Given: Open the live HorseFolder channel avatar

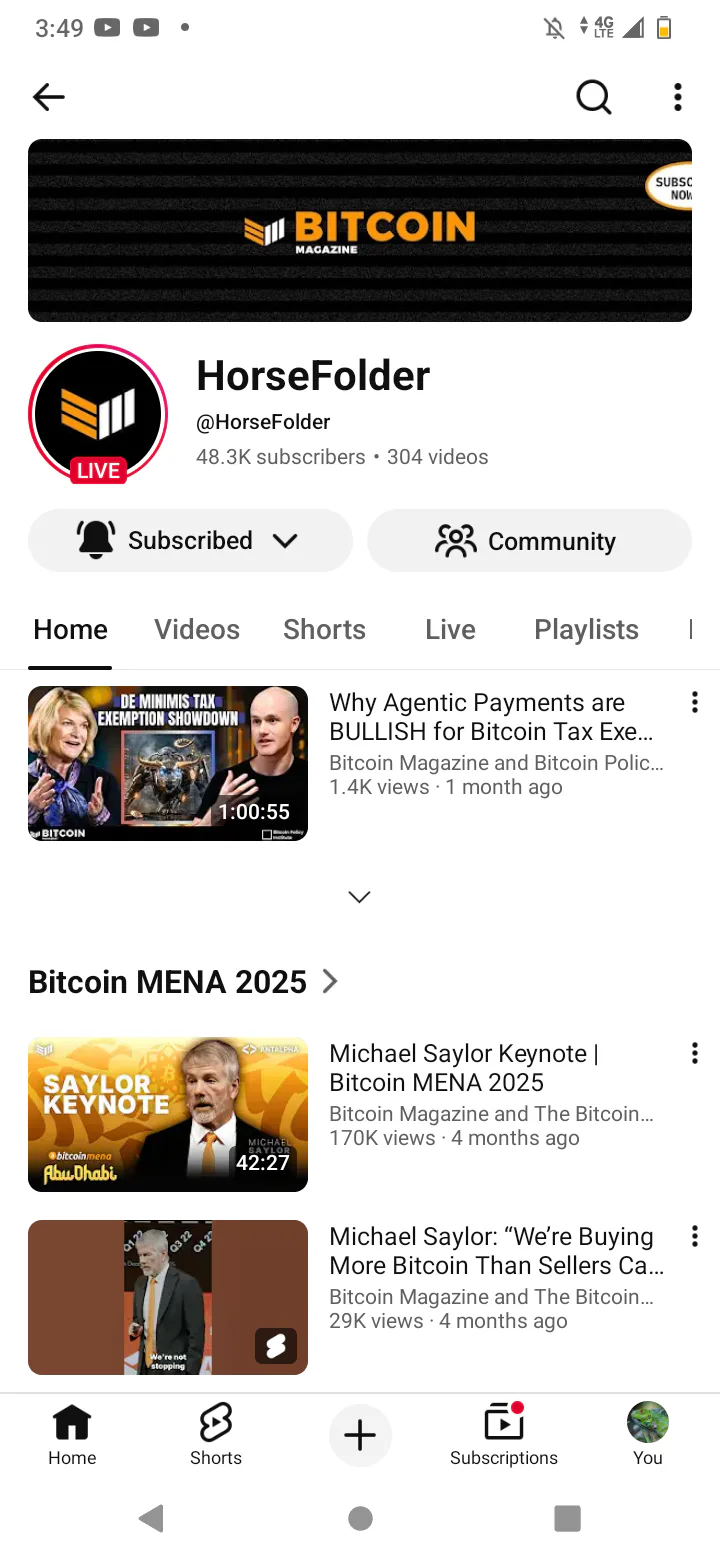Looking at the screenshot, I should point(98,414).
